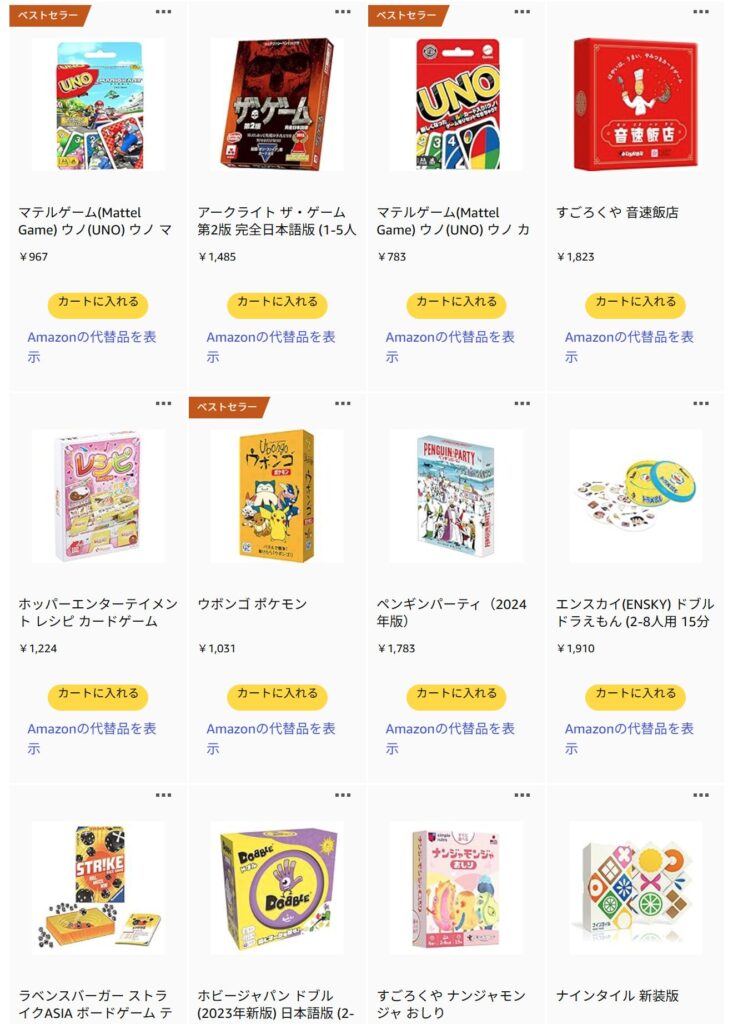
Task: Open ストライク ASIA board game tile
Action: click(x=97, y=888)
